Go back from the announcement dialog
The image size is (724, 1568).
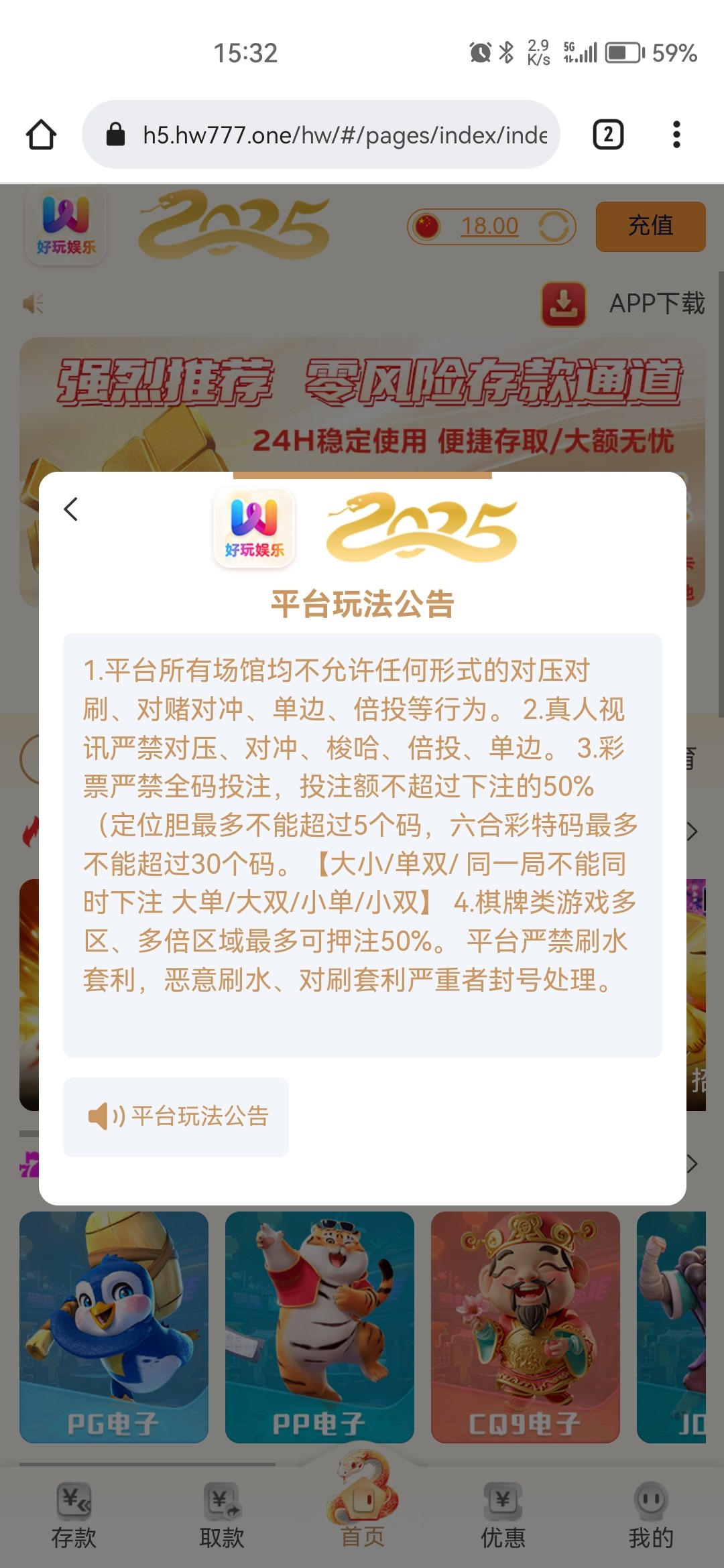[71, 509]
